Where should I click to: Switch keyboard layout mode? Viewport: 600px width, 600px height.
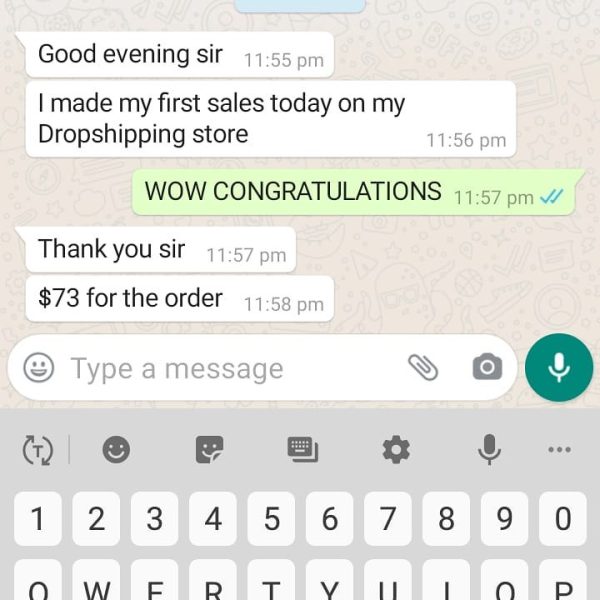(302, 450)
